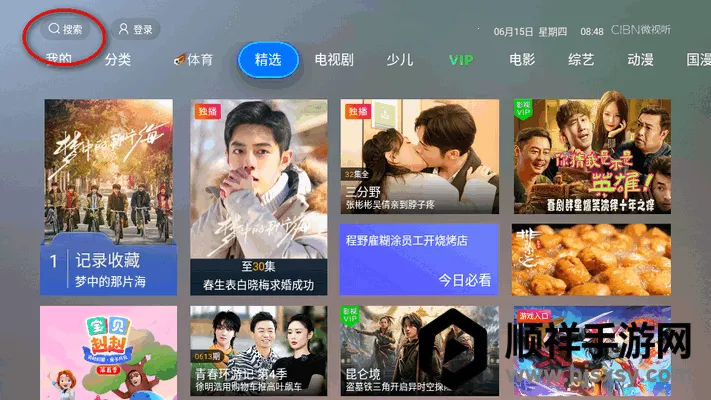Switch to the 分类 tab

click(x=118, y=60)
